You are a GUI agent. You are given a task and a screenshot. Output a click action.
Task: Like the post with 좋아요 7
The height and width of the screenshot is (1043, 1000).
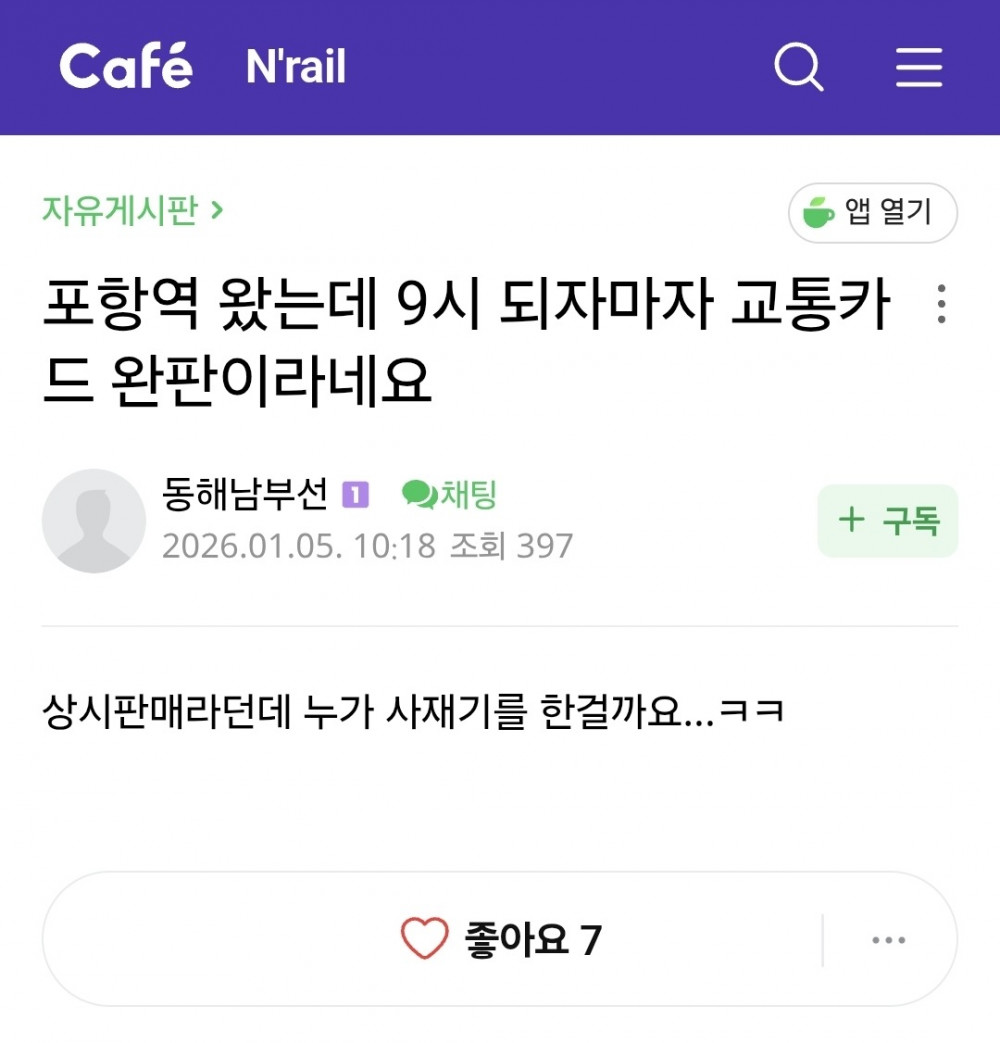click(x=500, y=939)
